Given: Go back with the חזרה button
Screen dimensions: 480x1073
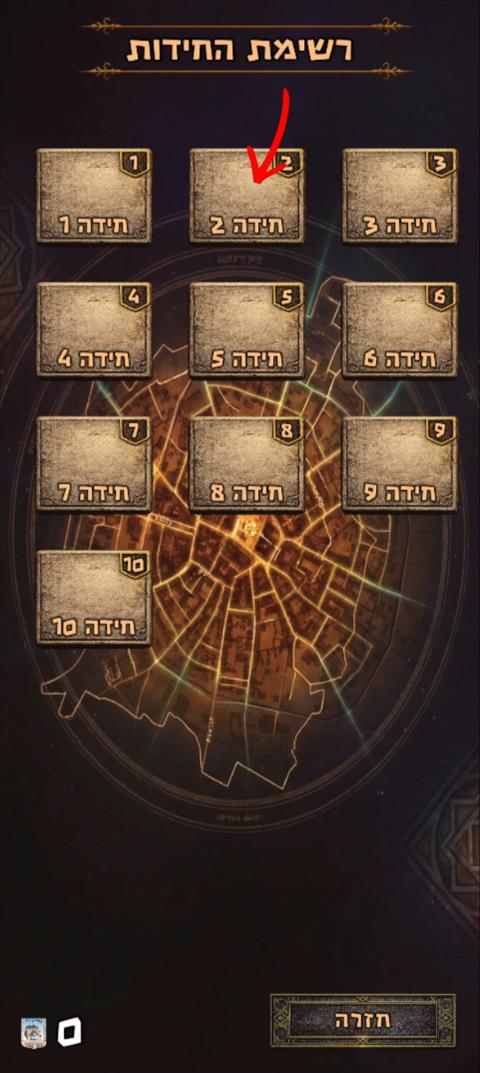Looking at the screenshot, I should point(363,1020).
